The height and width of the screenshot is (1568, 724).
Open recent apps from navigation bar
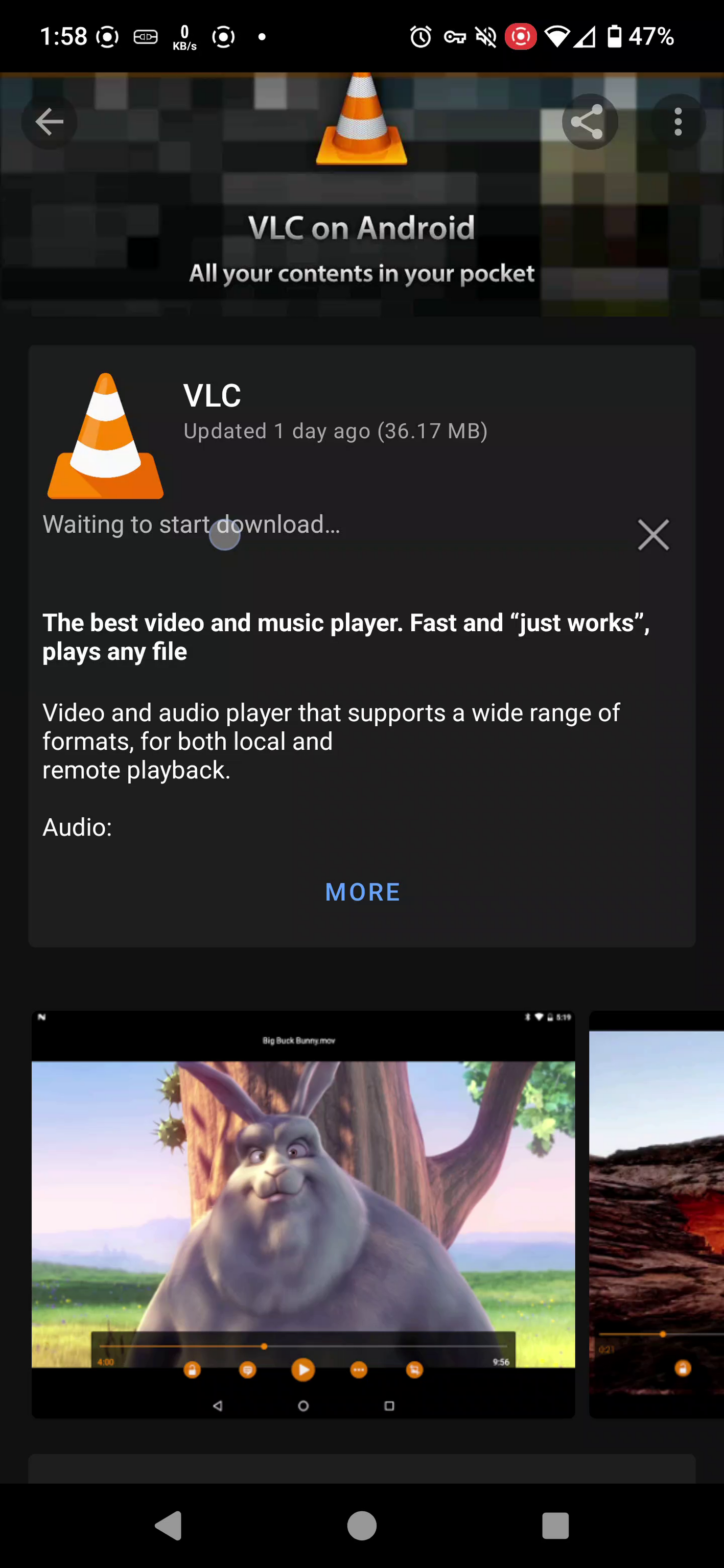click(x=555, y=1526)
